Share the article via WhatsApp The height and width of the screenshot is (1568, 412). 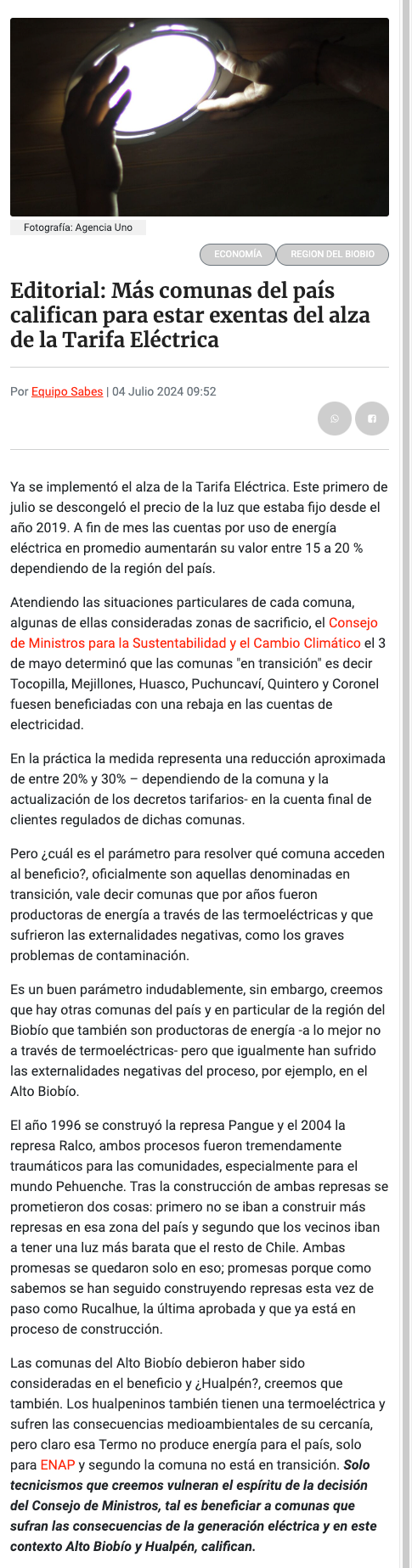tap(334, 419)
